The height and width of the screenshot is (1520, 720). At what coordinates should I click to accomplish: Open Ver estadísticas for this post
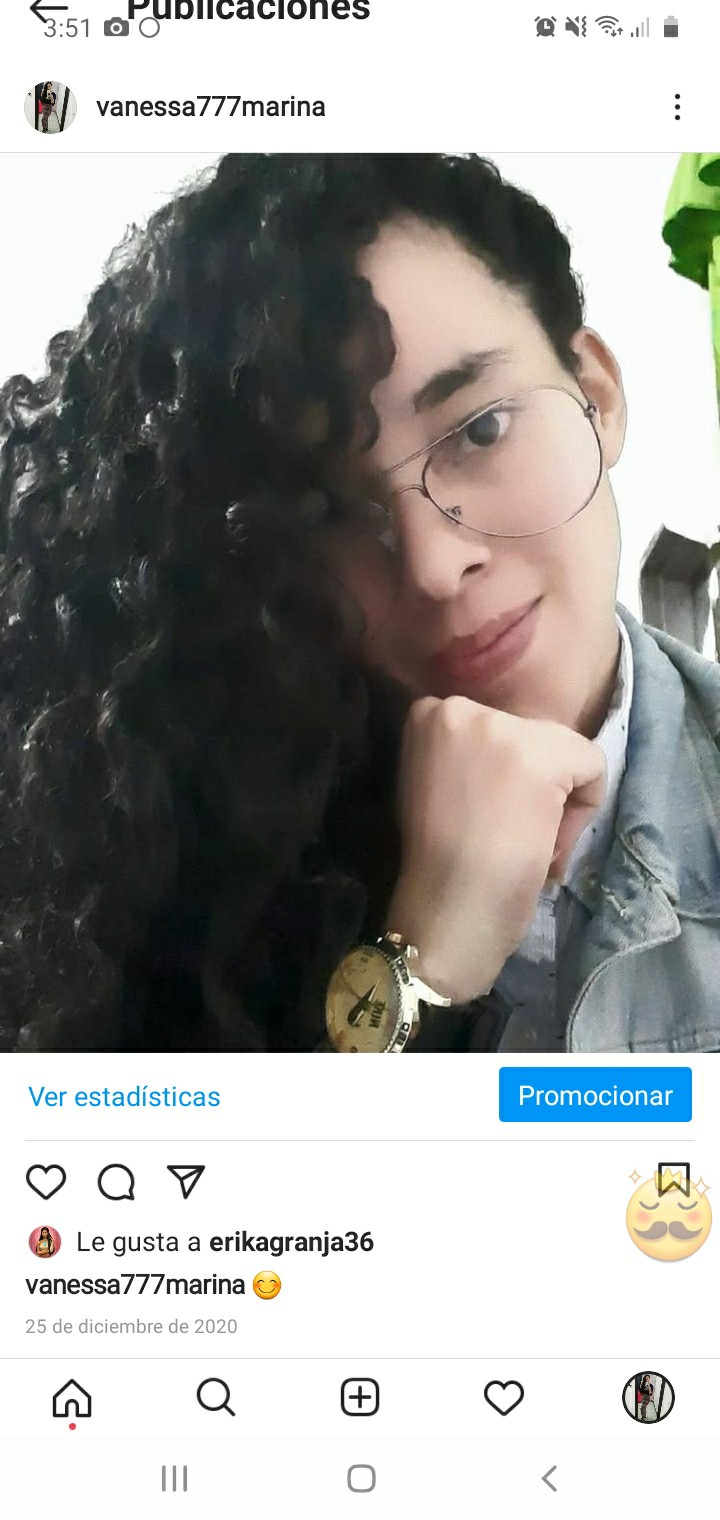coord(124,1097)
